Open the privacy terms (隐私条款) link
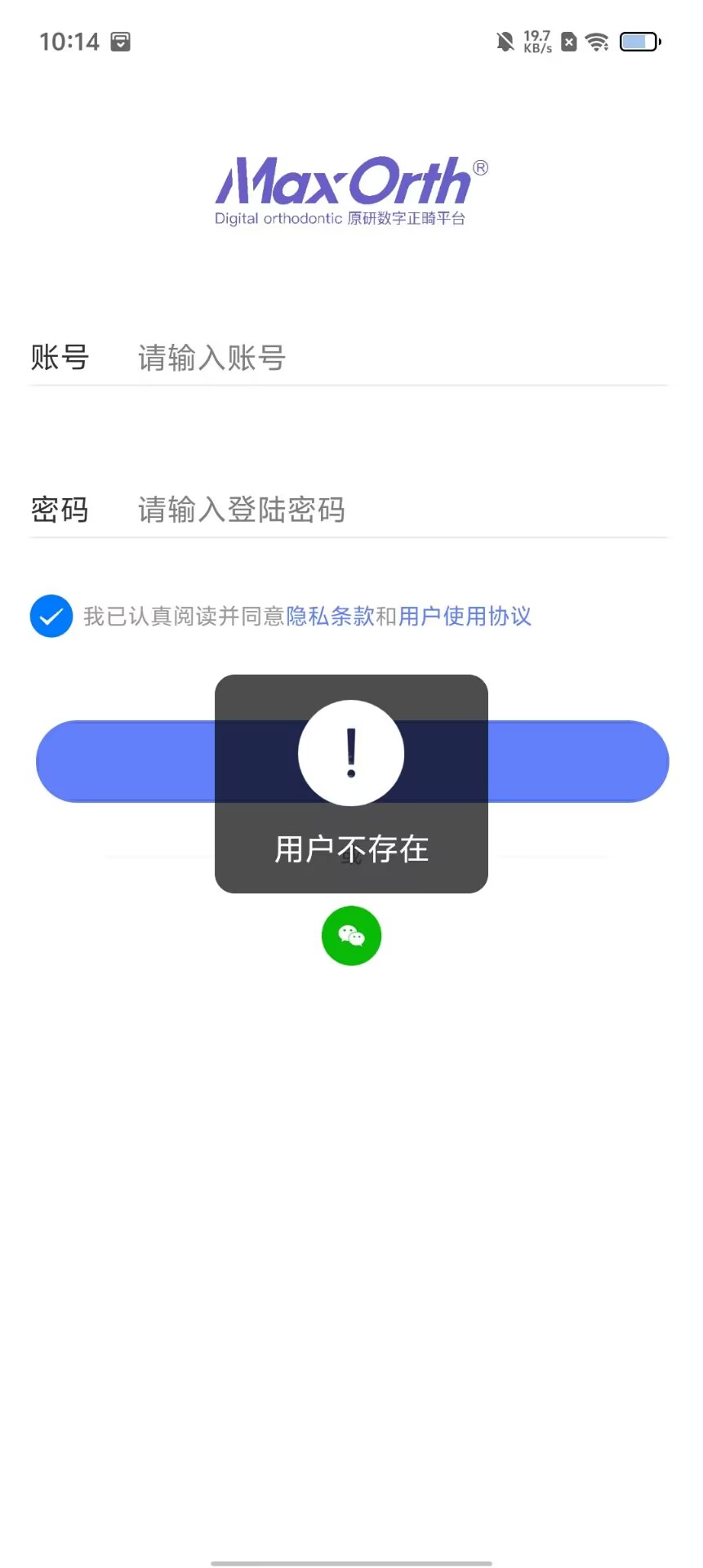 [x=330, y=616]
